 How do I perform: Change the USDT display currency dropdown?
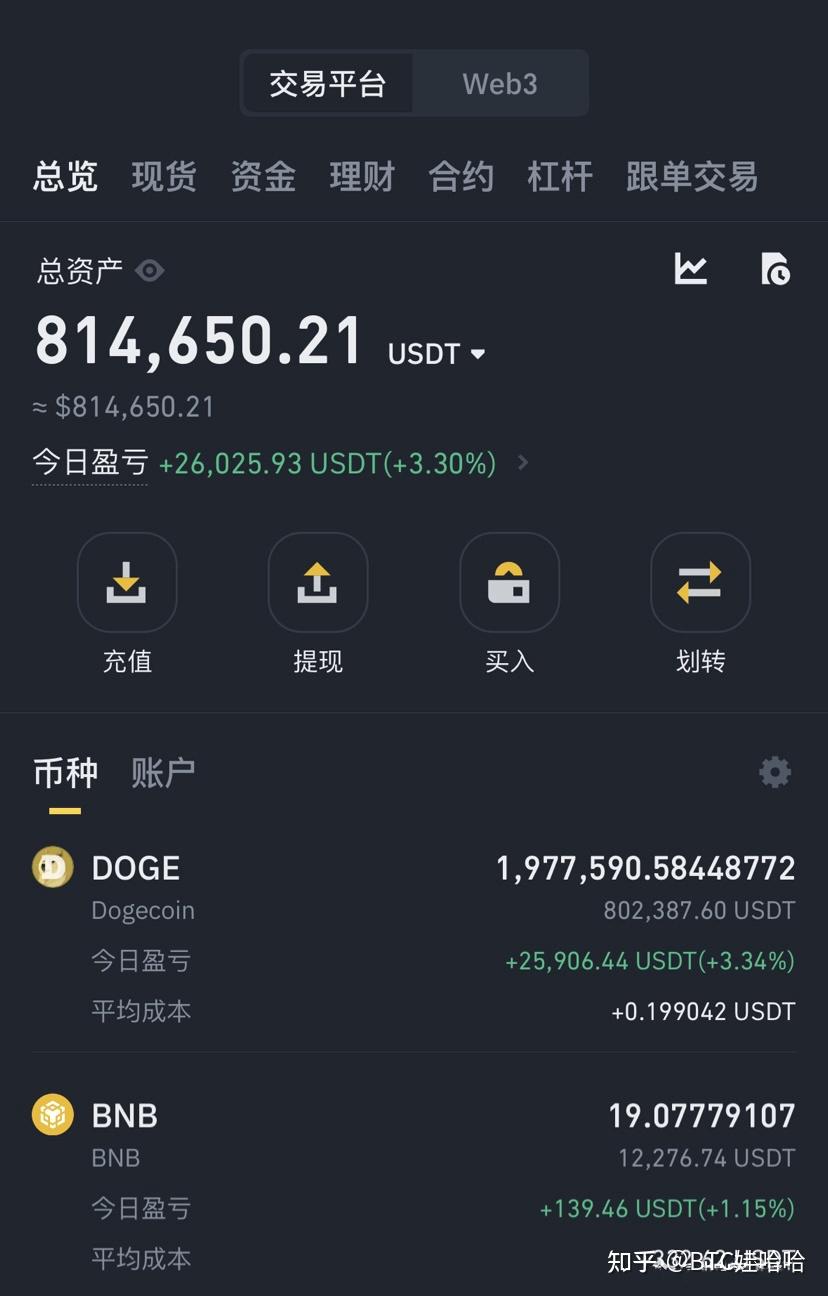pos(437,354)
